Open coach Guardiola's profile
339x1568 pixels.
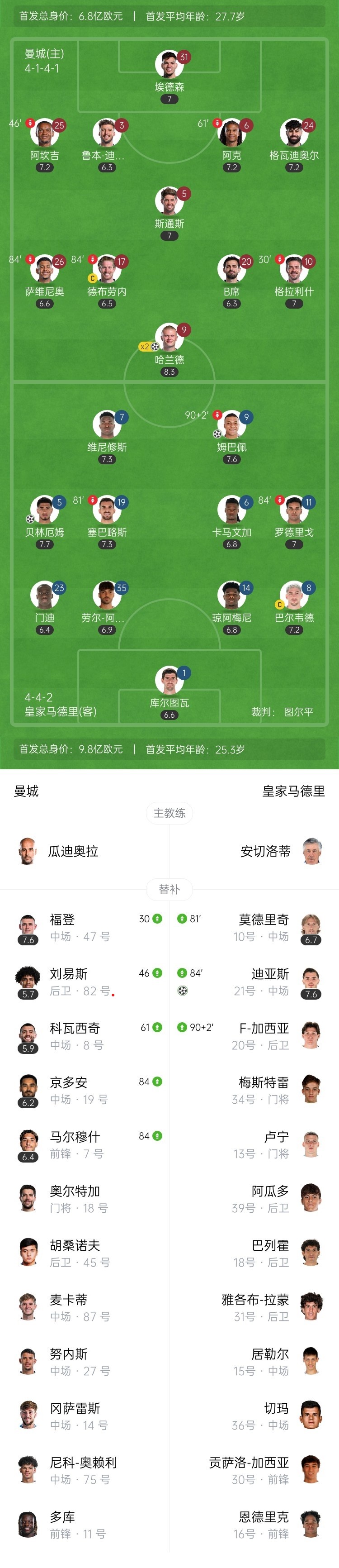click(73, 851)
